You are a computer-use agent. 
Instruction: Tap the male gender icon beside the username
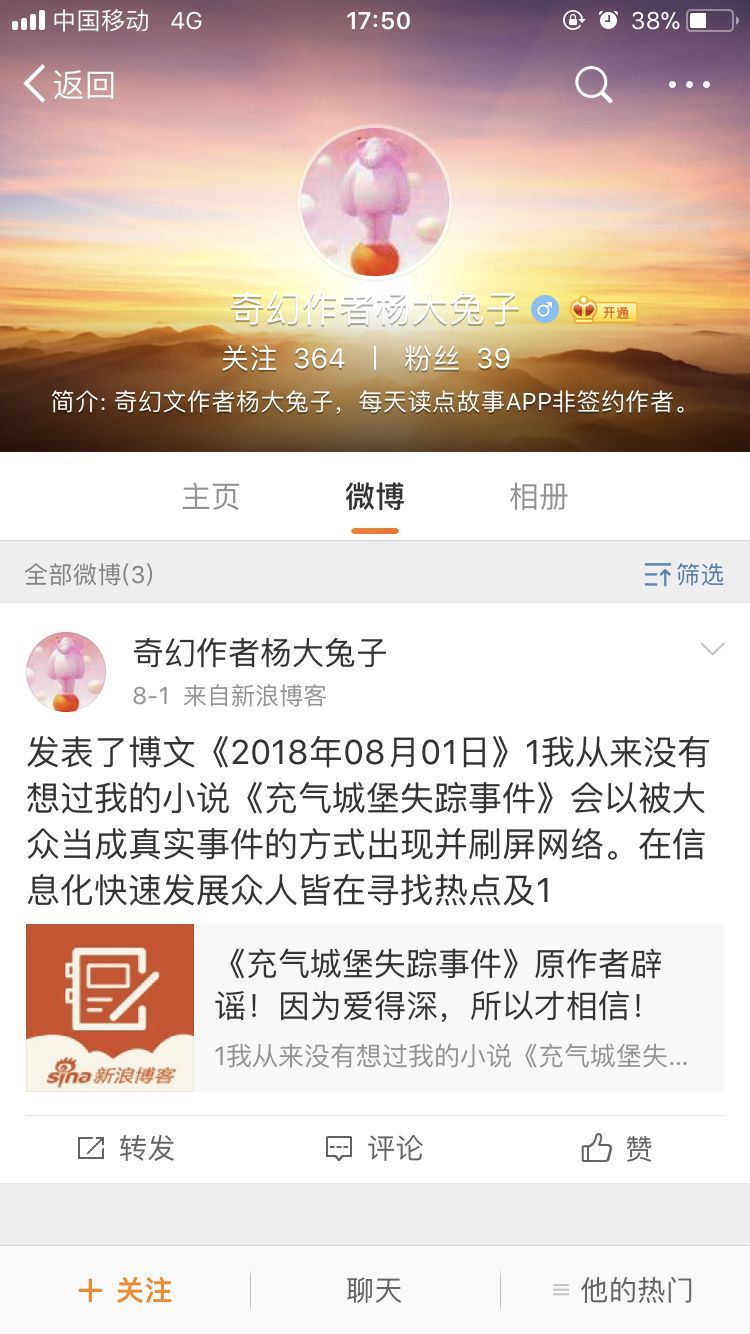click(x=544, y=311)
